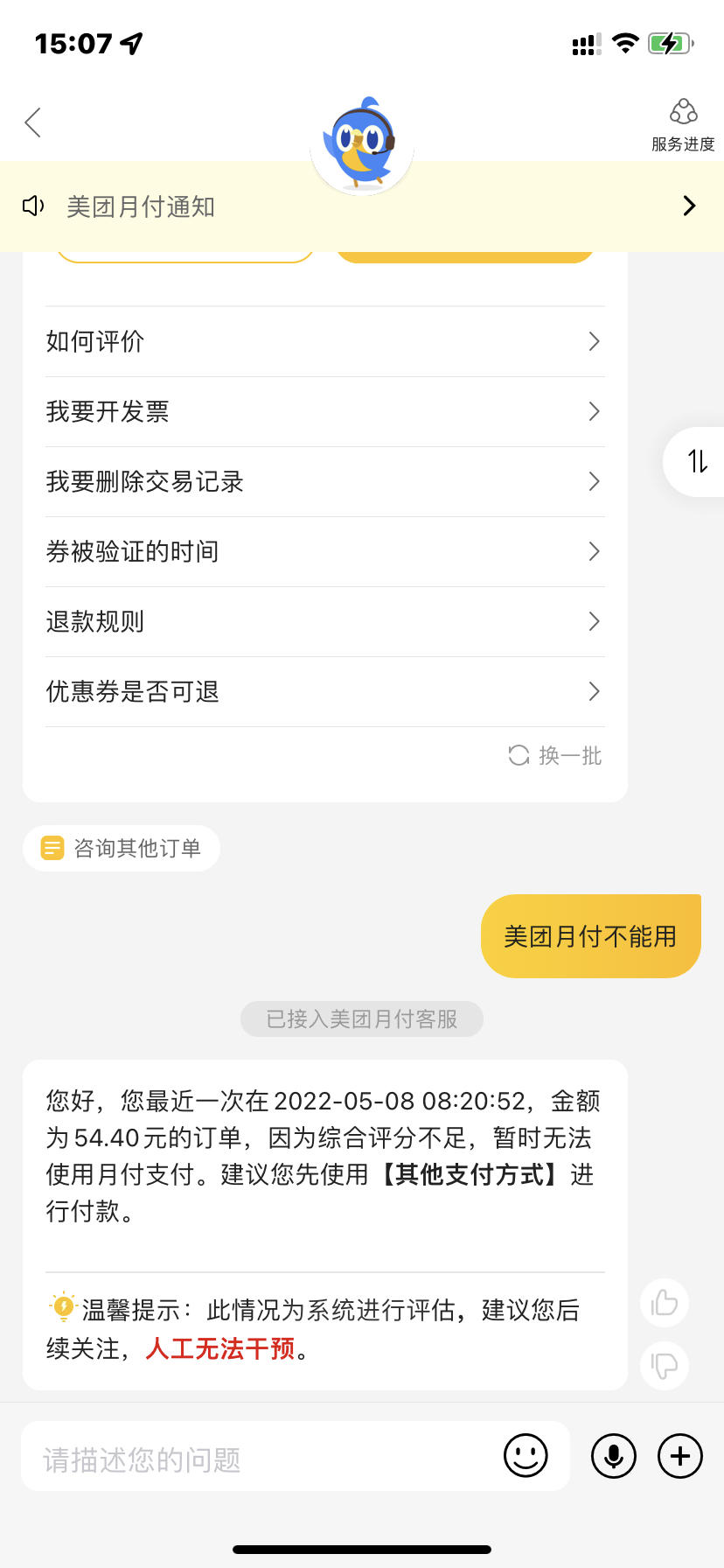This screenshot has height=1568, width=724.
Task: Open the 美团月付通知 notice banner
Action: coord(362,206)
